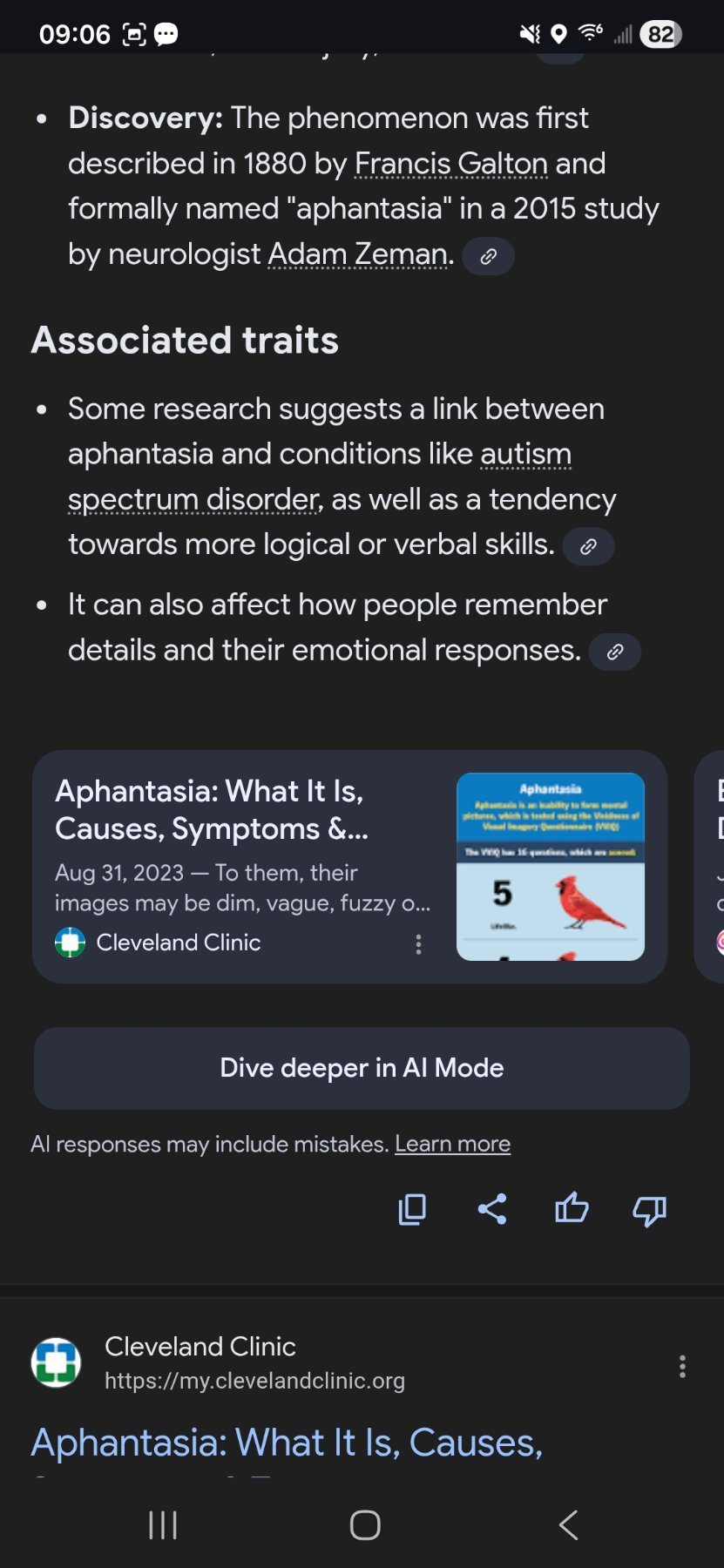Tap Dive deeper in AI Mode
Screen dimensions: 724x1568
362,1068
